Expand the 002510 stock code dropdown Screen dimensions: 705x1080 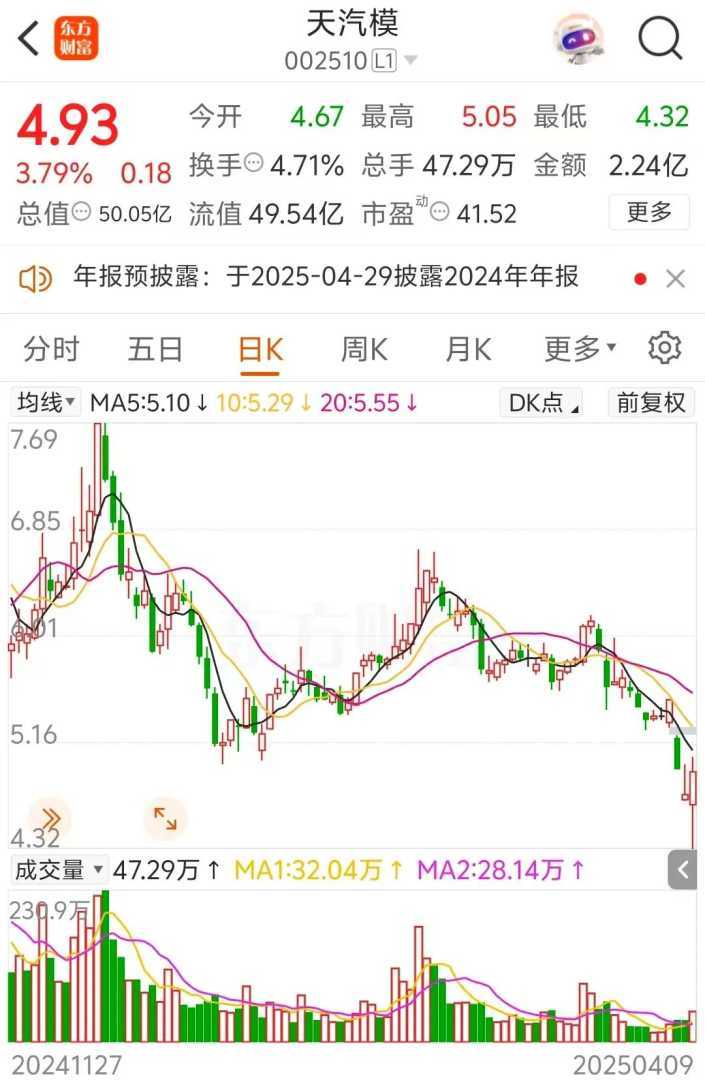(410, 61)
